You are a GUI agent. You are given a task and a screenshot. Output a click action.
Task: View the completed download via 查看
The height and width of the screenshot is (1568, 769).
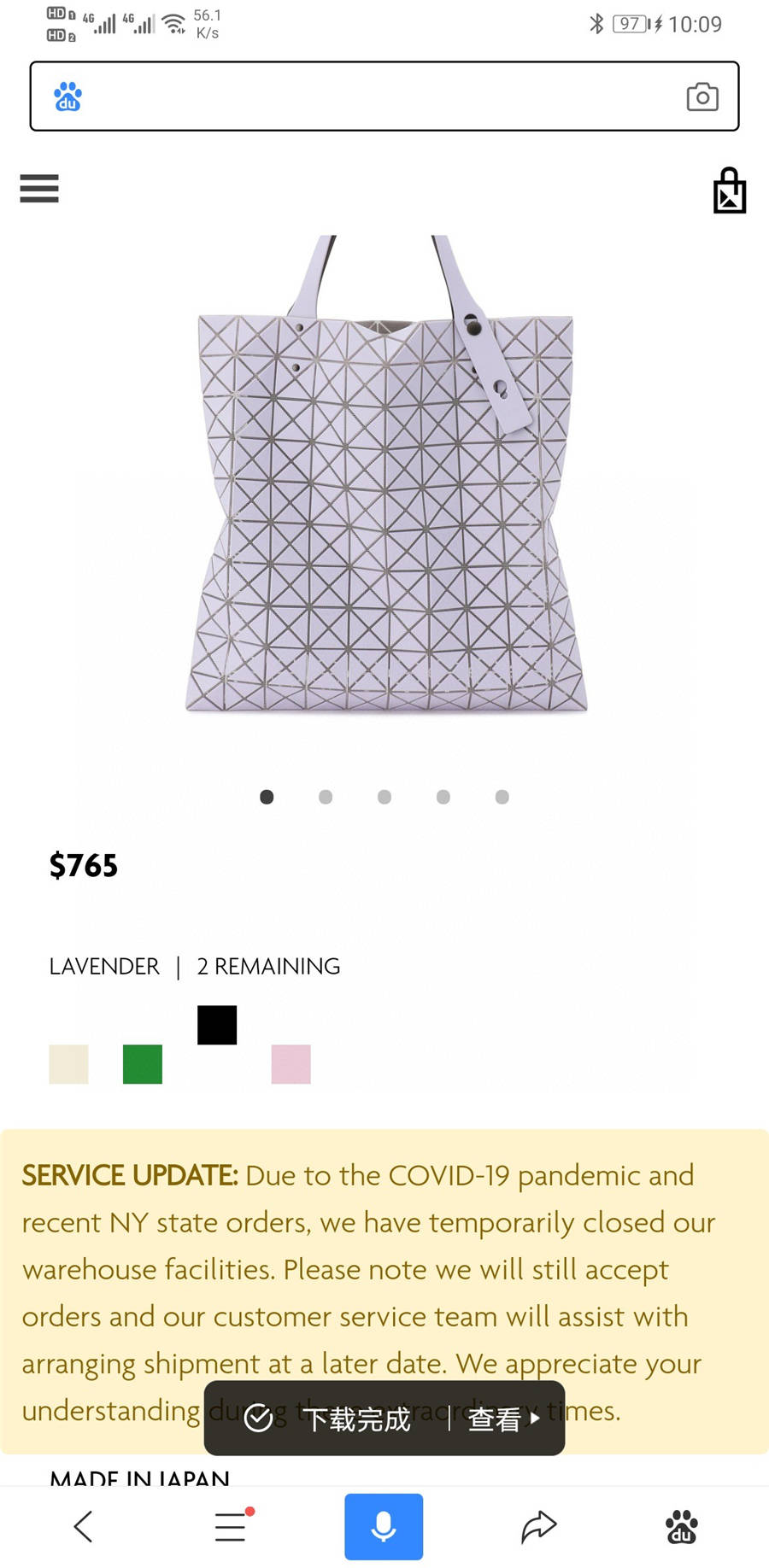pyautogui.click(x=504, y=1419)
